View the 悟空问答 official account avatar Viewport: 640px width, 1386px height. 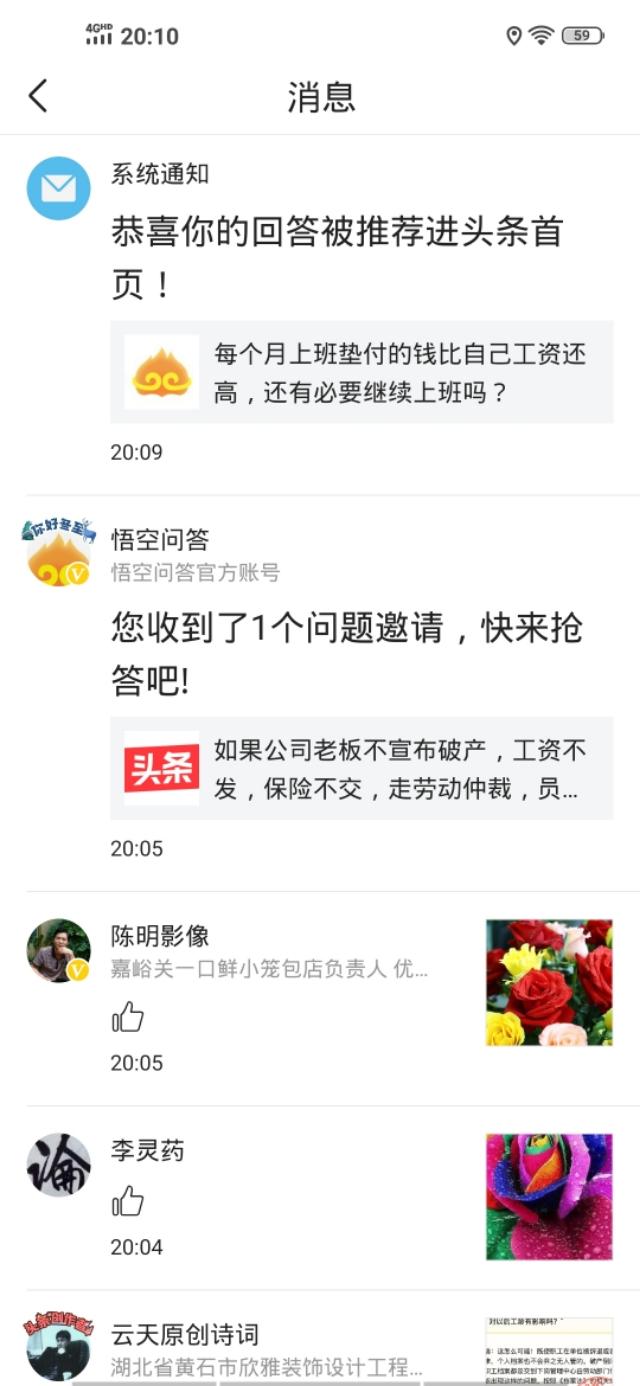tap(58, 554)
